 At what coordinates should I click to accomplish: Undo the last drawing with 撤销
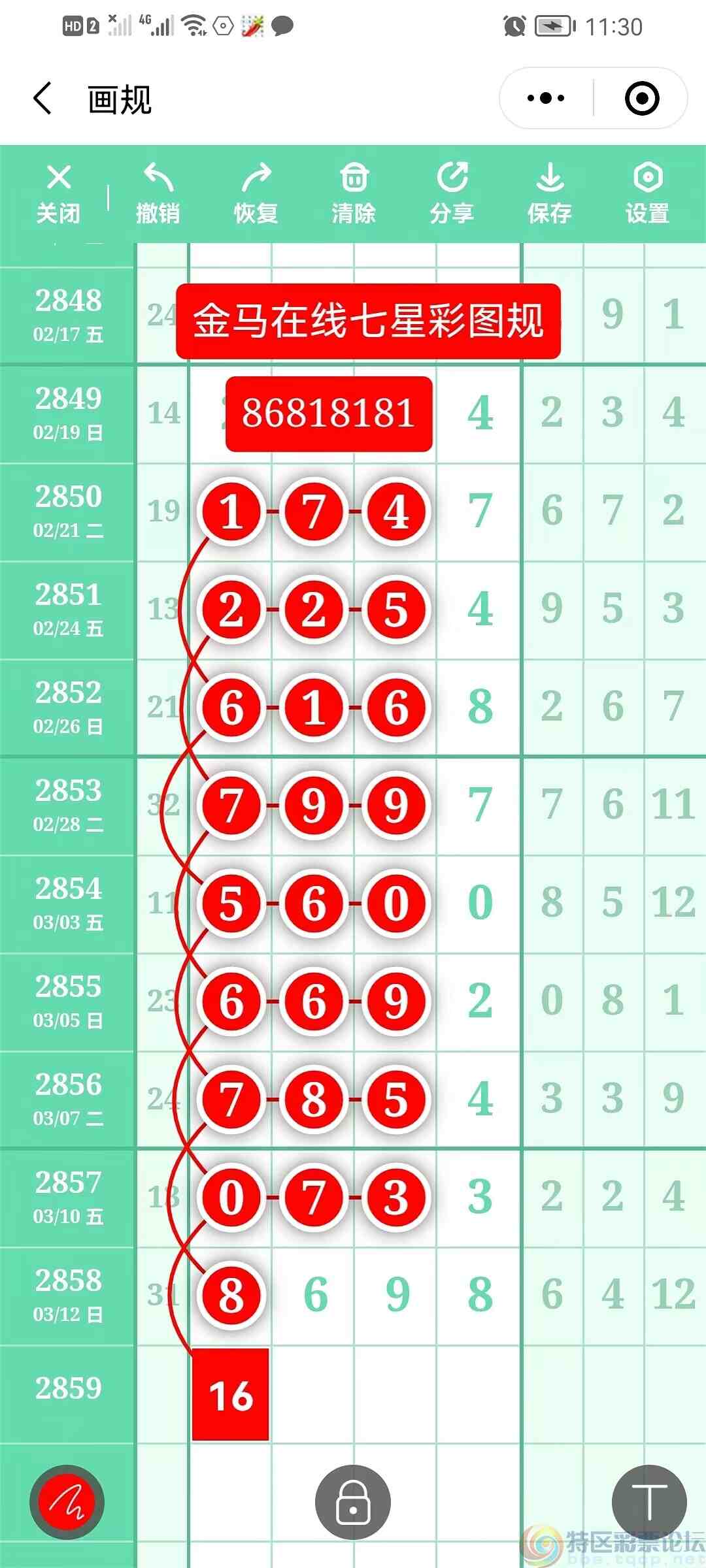[158, 194]
